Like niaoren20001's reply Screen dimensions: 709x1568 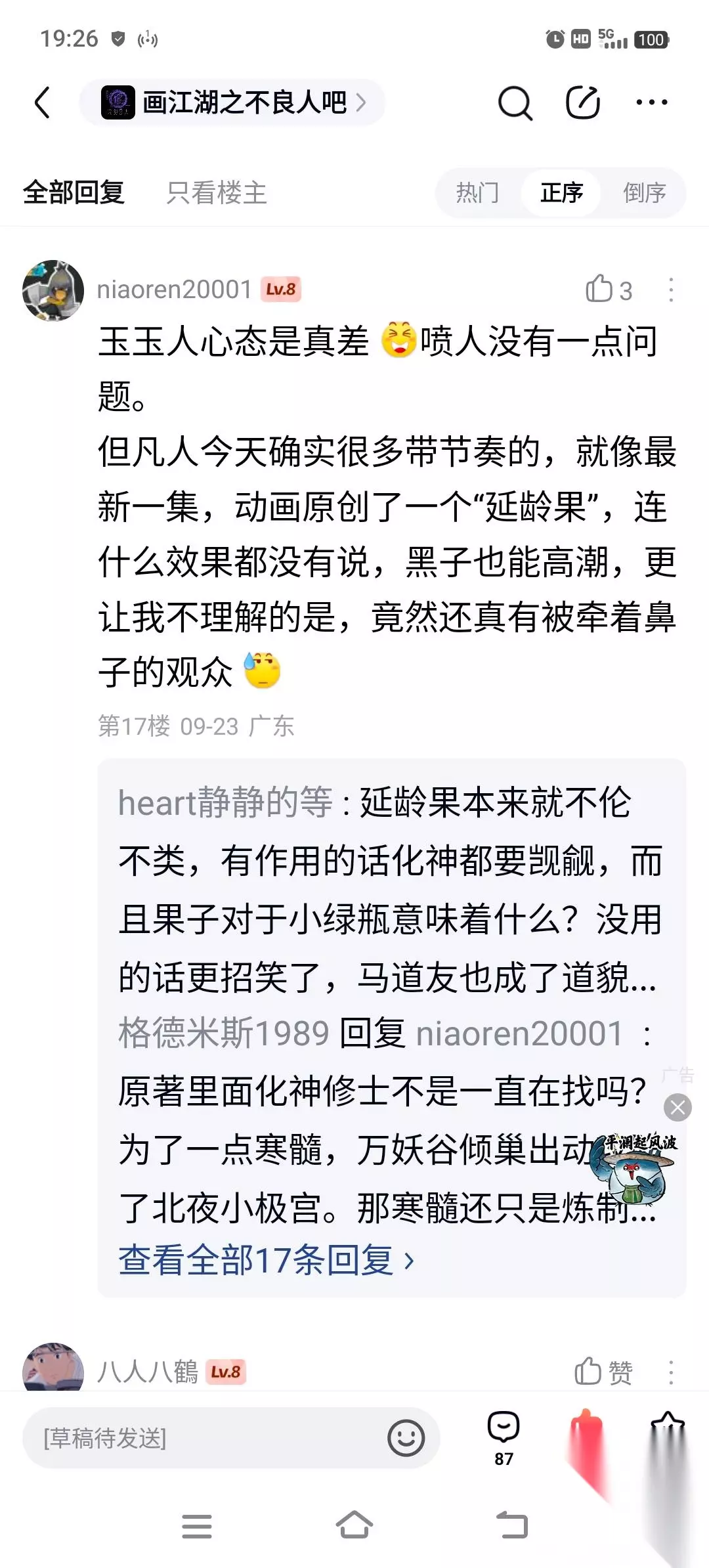pyautogui.click(x=609, y=290)
